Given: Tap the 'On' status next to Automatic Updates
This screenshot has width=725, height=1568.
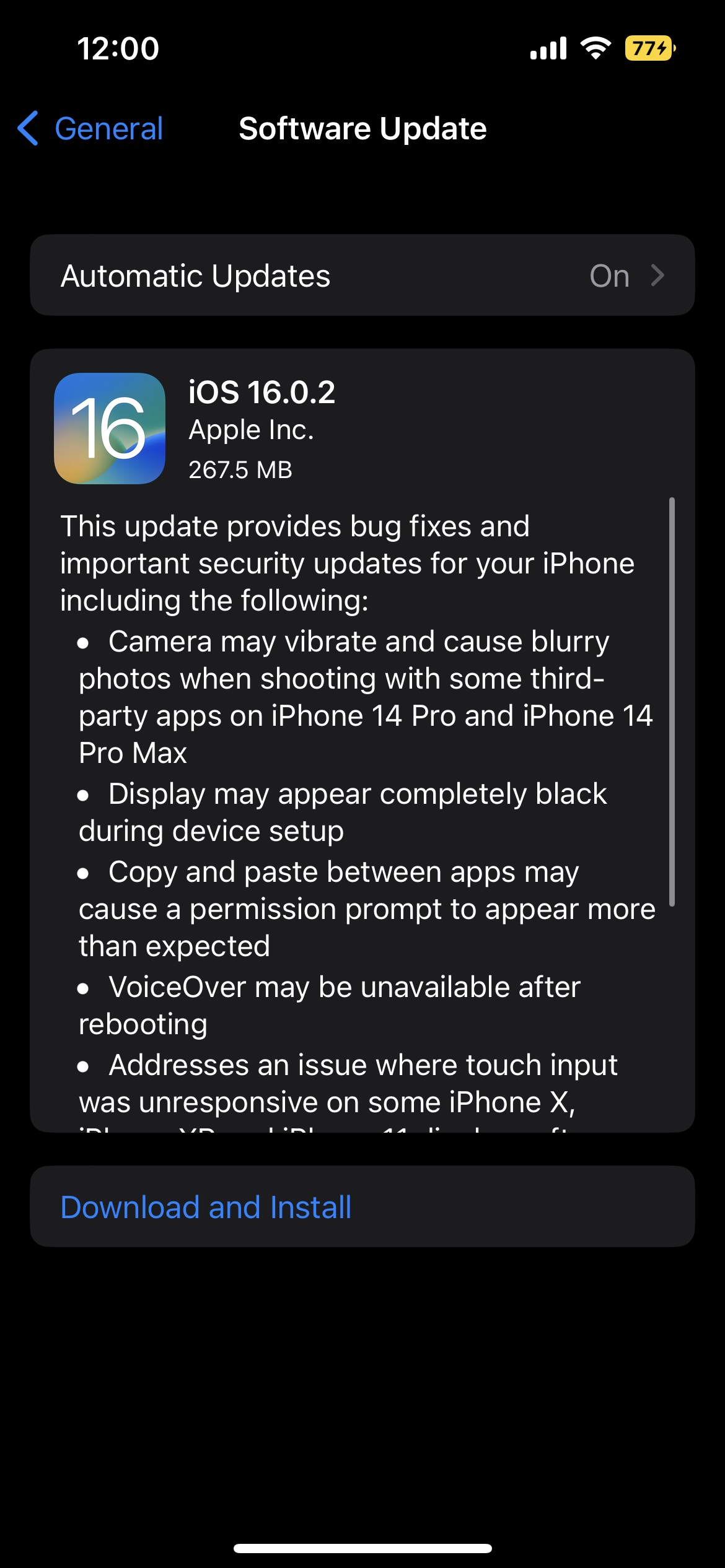Looking at the screenshot, I should click(609, 275).
